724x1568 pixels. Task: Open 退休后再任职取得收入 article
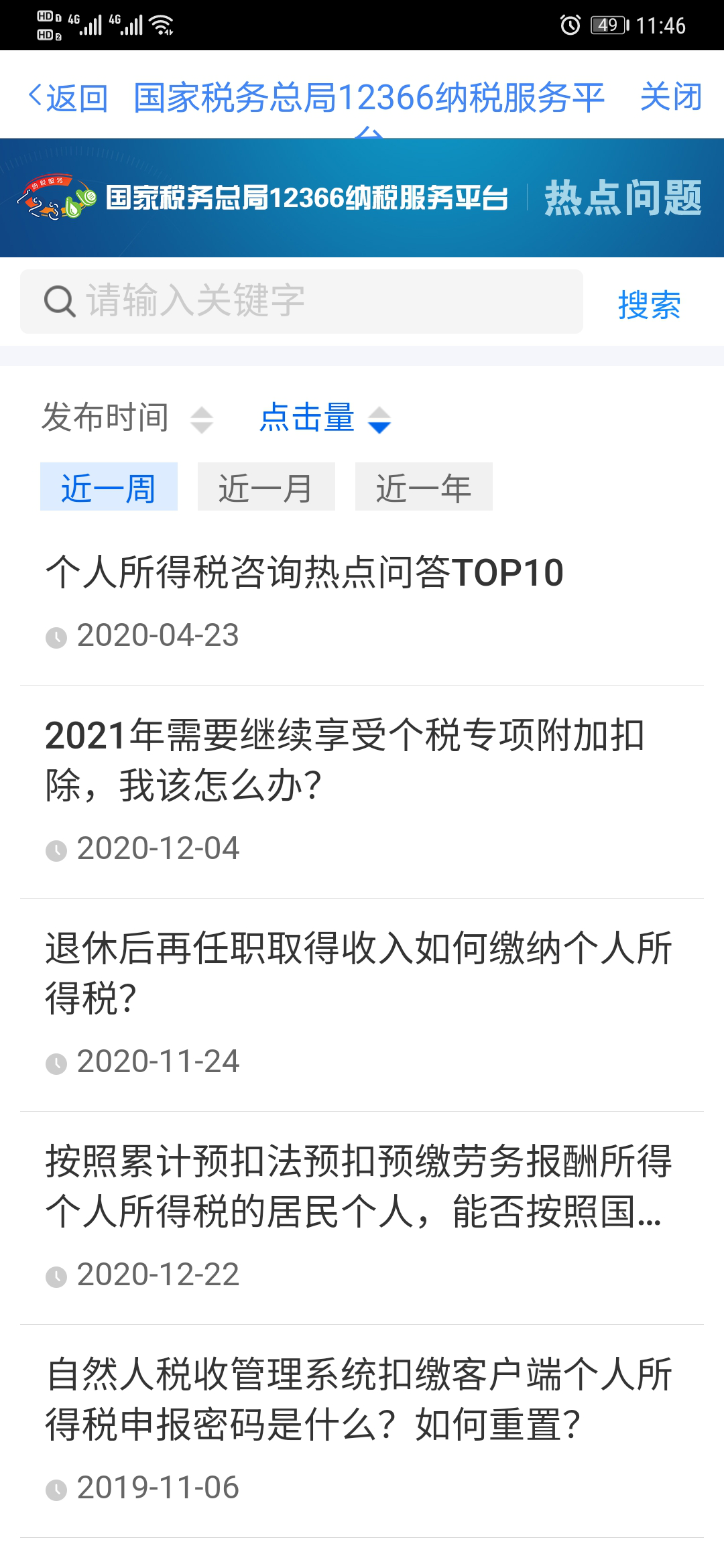click(x=362, y=1004)
